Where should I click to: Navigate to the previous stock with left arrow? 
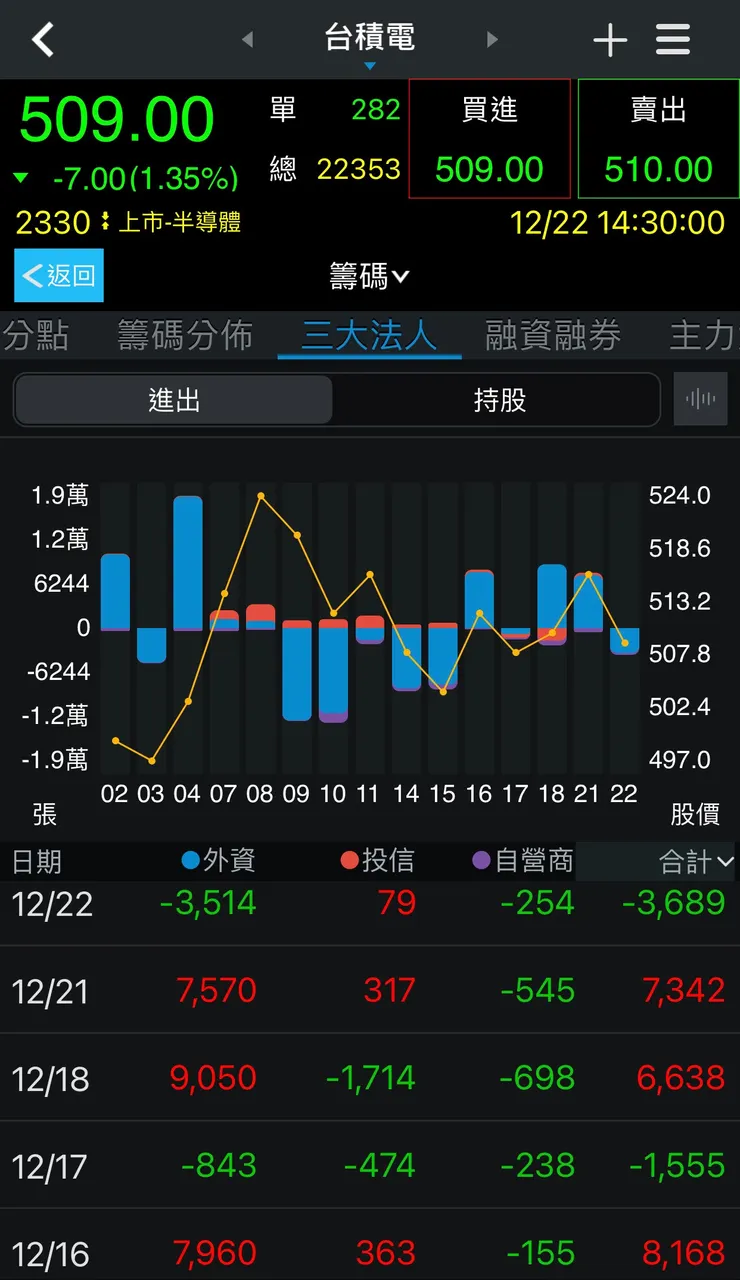click(247, 40)
